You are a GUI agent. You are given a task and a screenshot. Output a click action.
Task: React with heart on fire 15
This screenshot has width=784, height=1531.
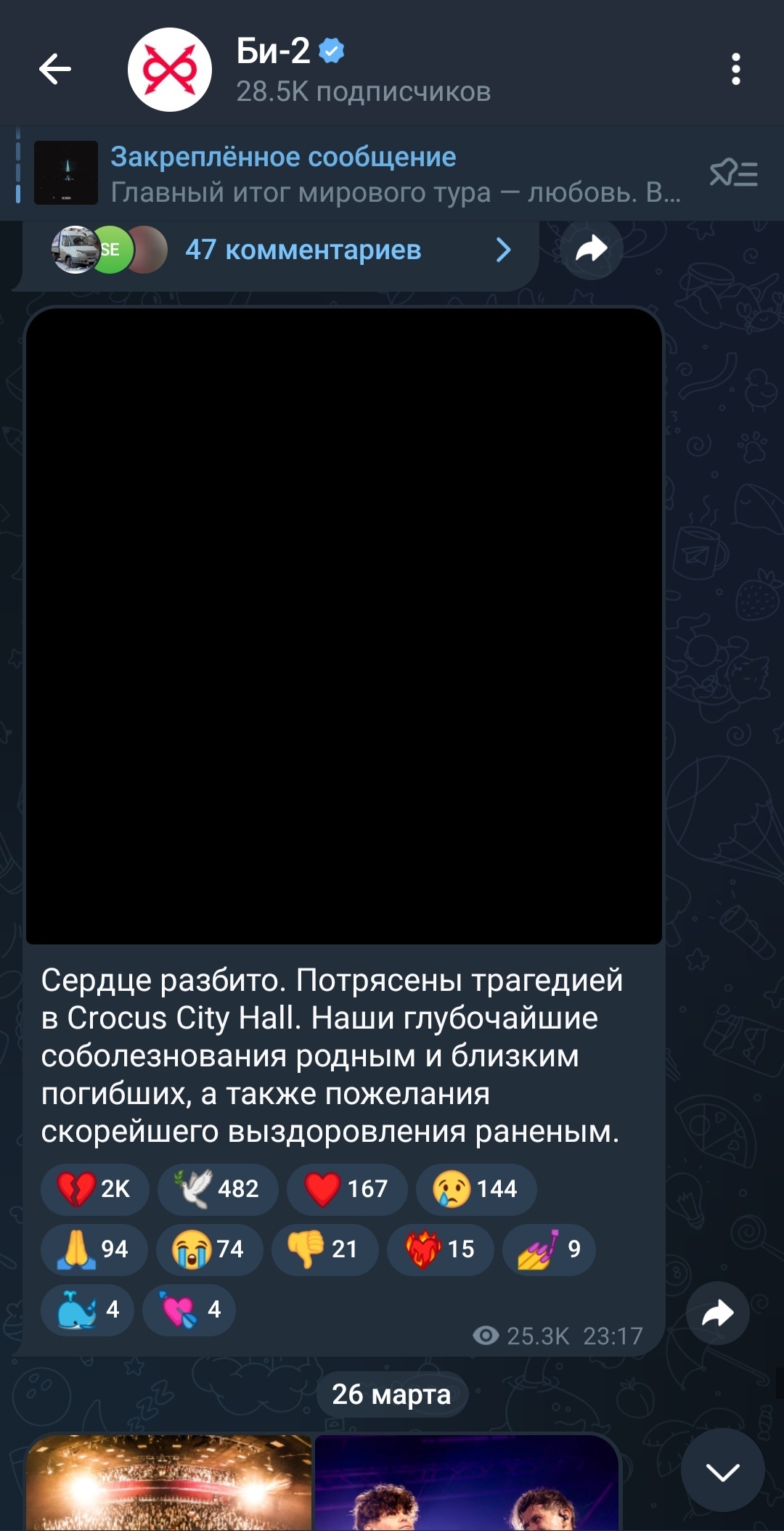(440, 1249)
